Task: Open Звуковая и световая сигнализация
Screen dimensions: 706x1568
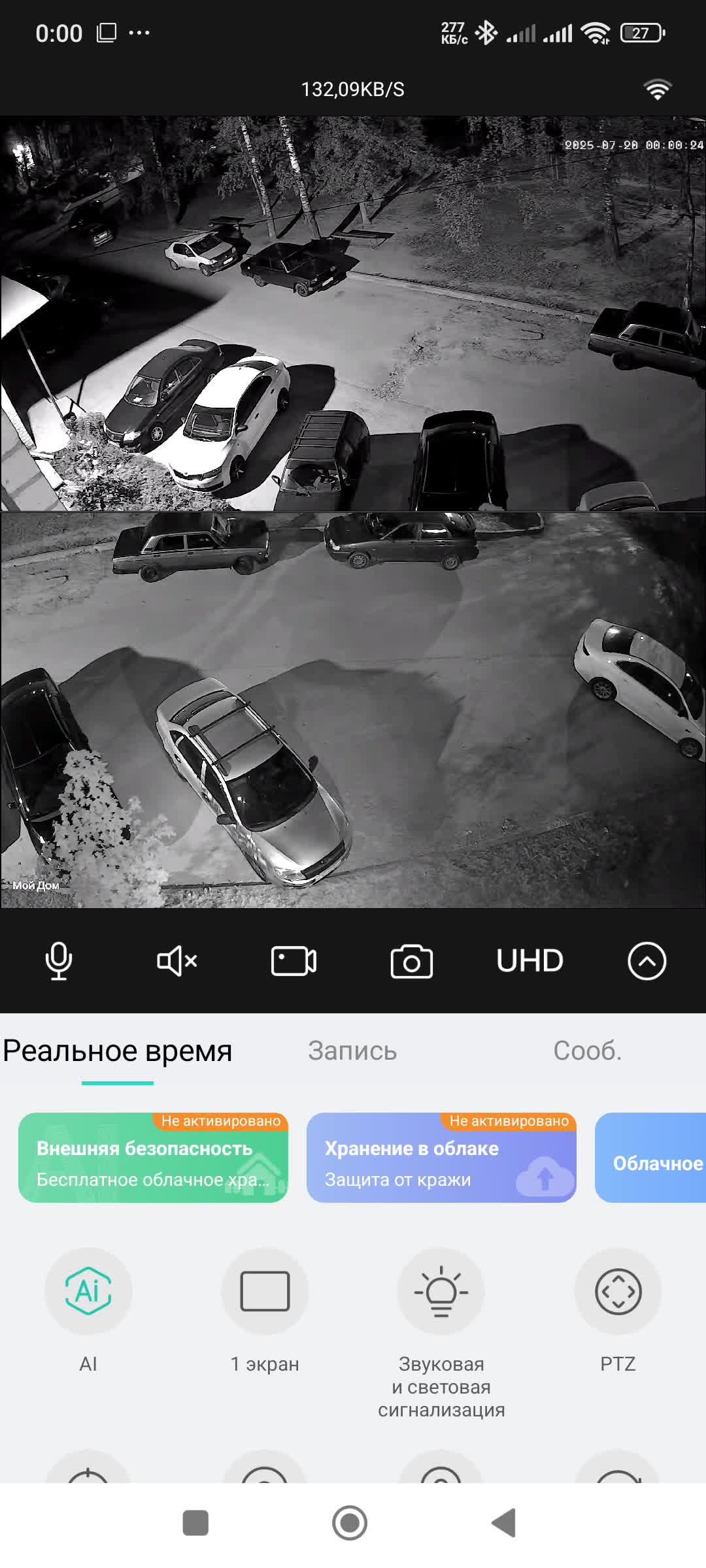Action: click(441, 1292)
